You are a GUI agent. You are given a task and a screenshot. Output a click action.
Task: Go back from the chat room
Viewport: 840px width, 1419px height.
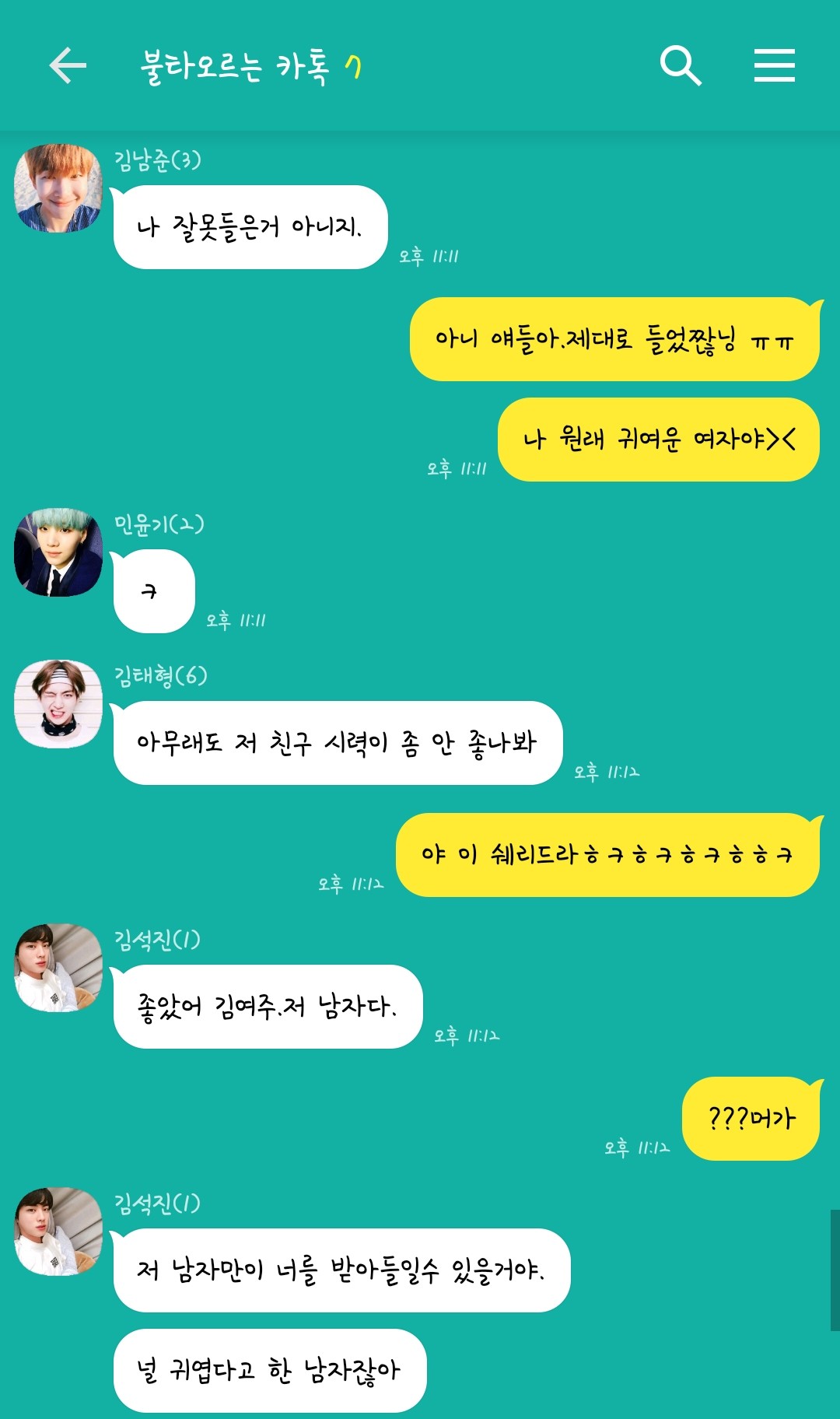pos(68,65)
